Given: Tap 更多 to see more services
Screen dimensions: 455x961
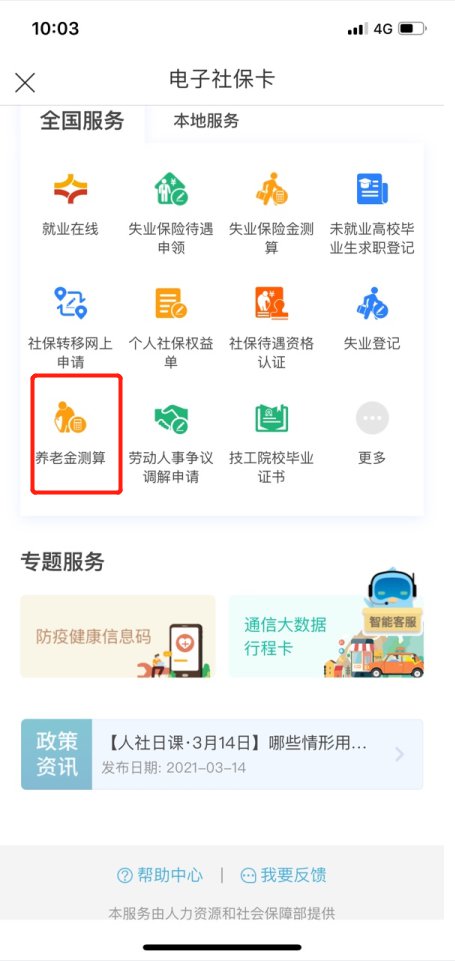Looking at the screenshot, I should [x=372, y=433].
